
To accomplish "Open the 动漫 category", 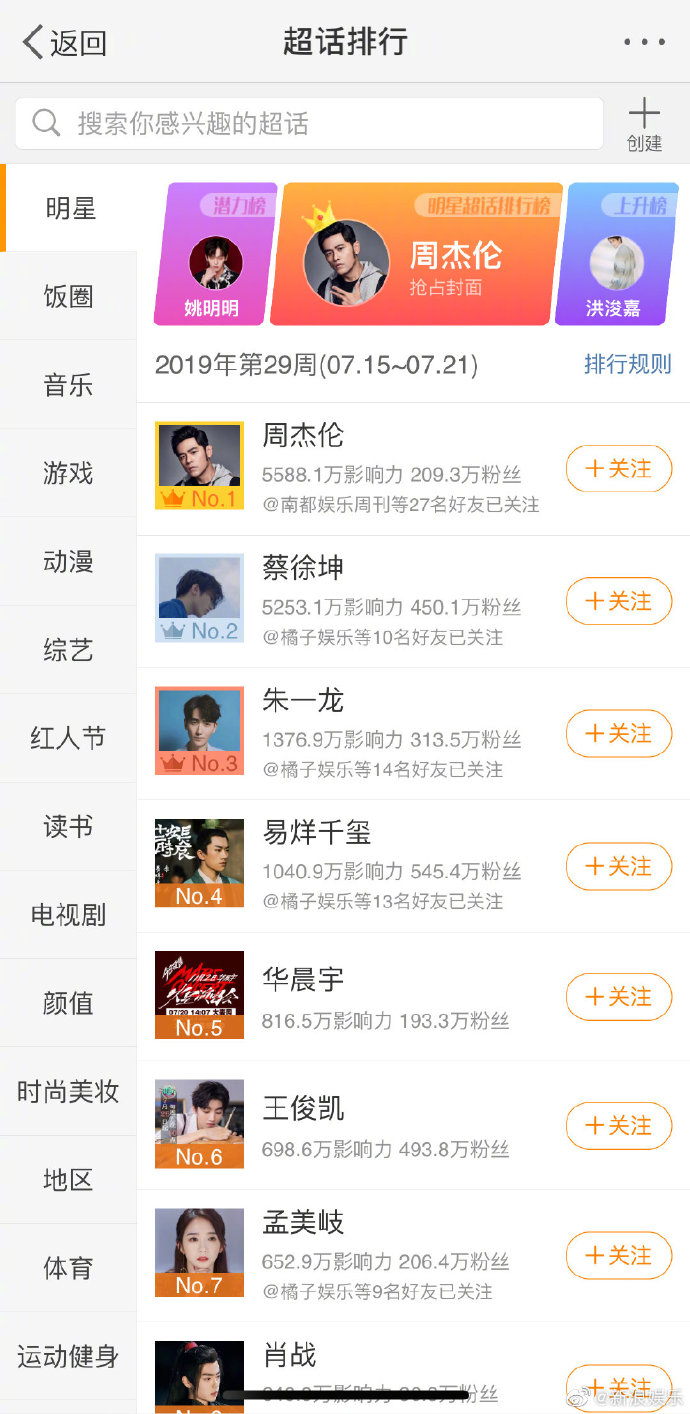I will tap(68, 561).
